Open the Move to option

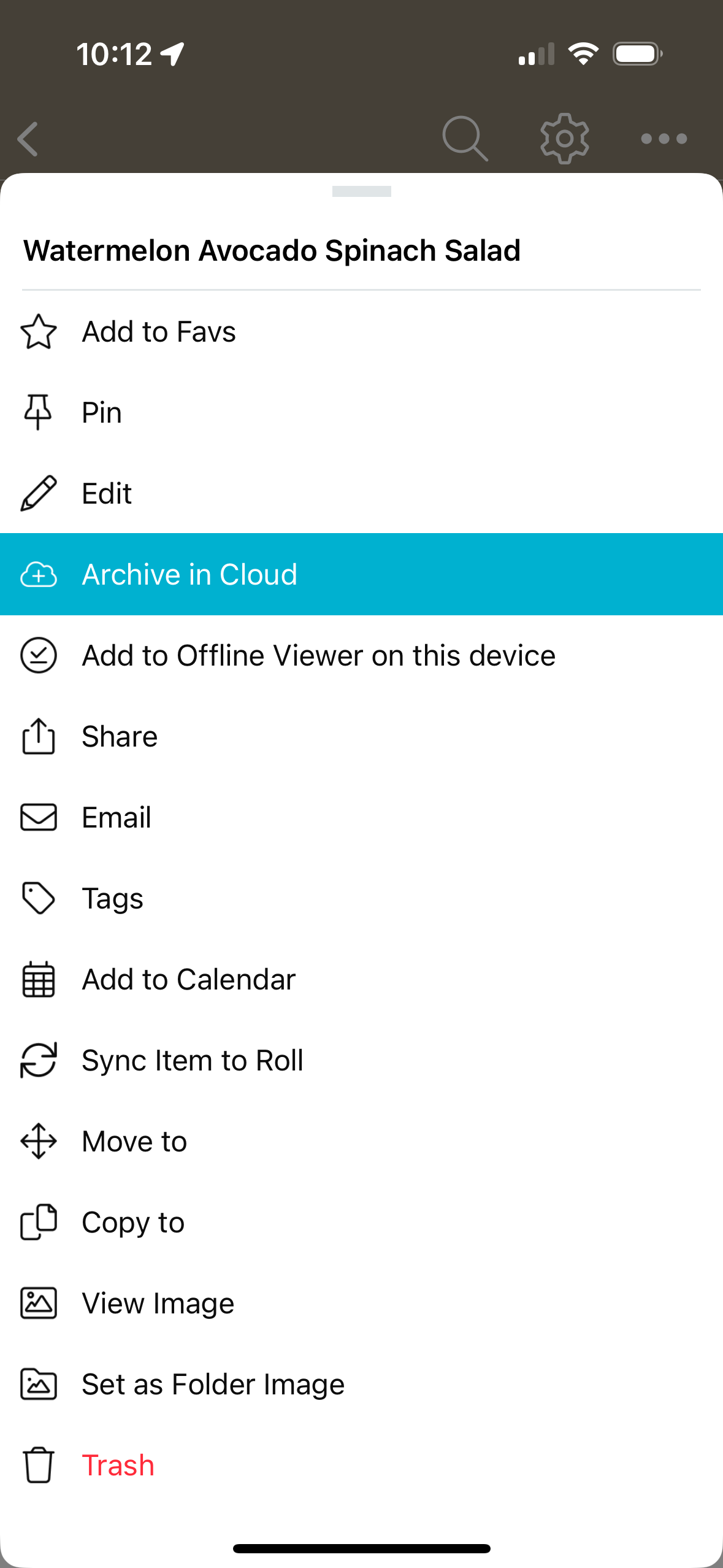(361, 1142)
